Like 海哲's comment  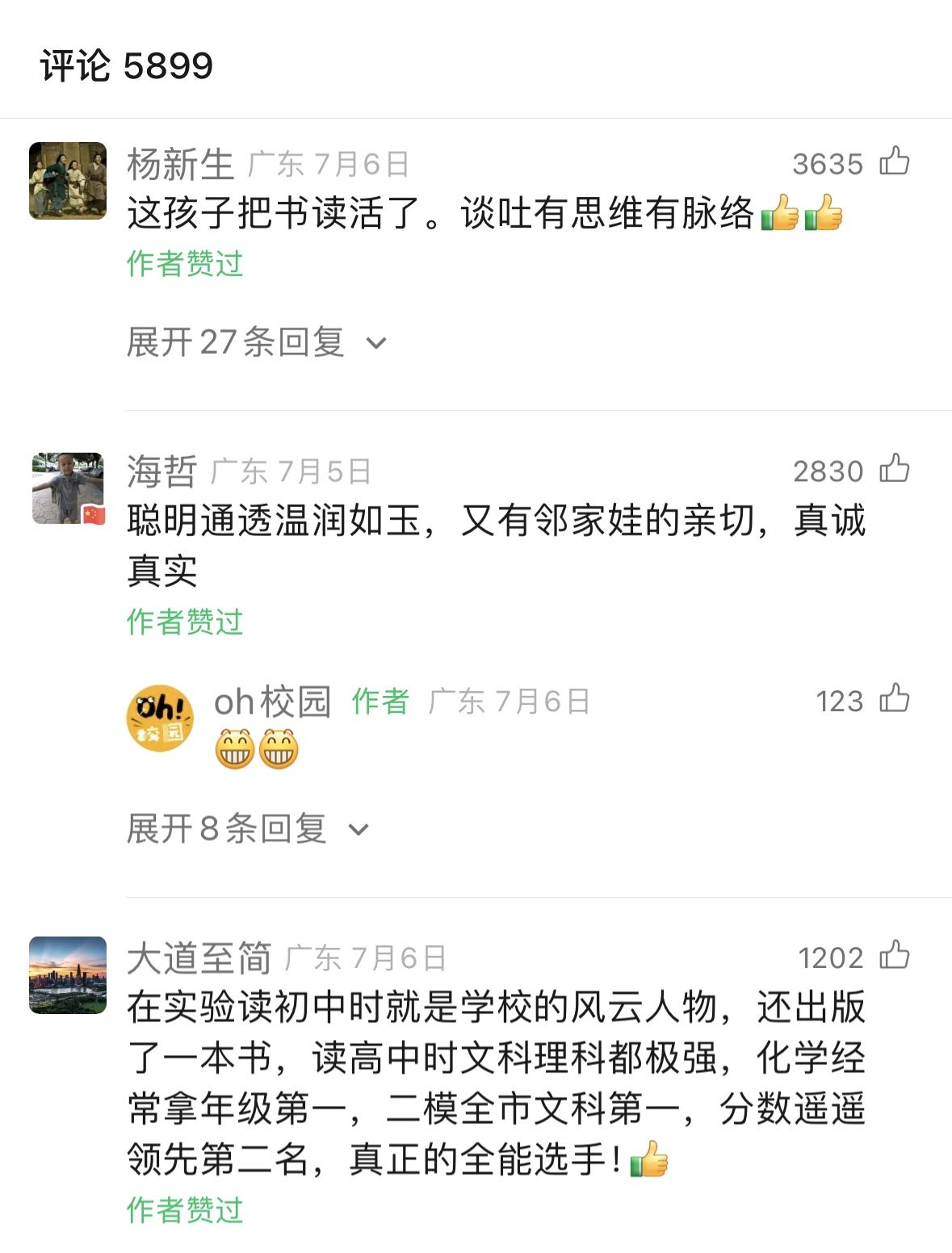coord(894,469)
